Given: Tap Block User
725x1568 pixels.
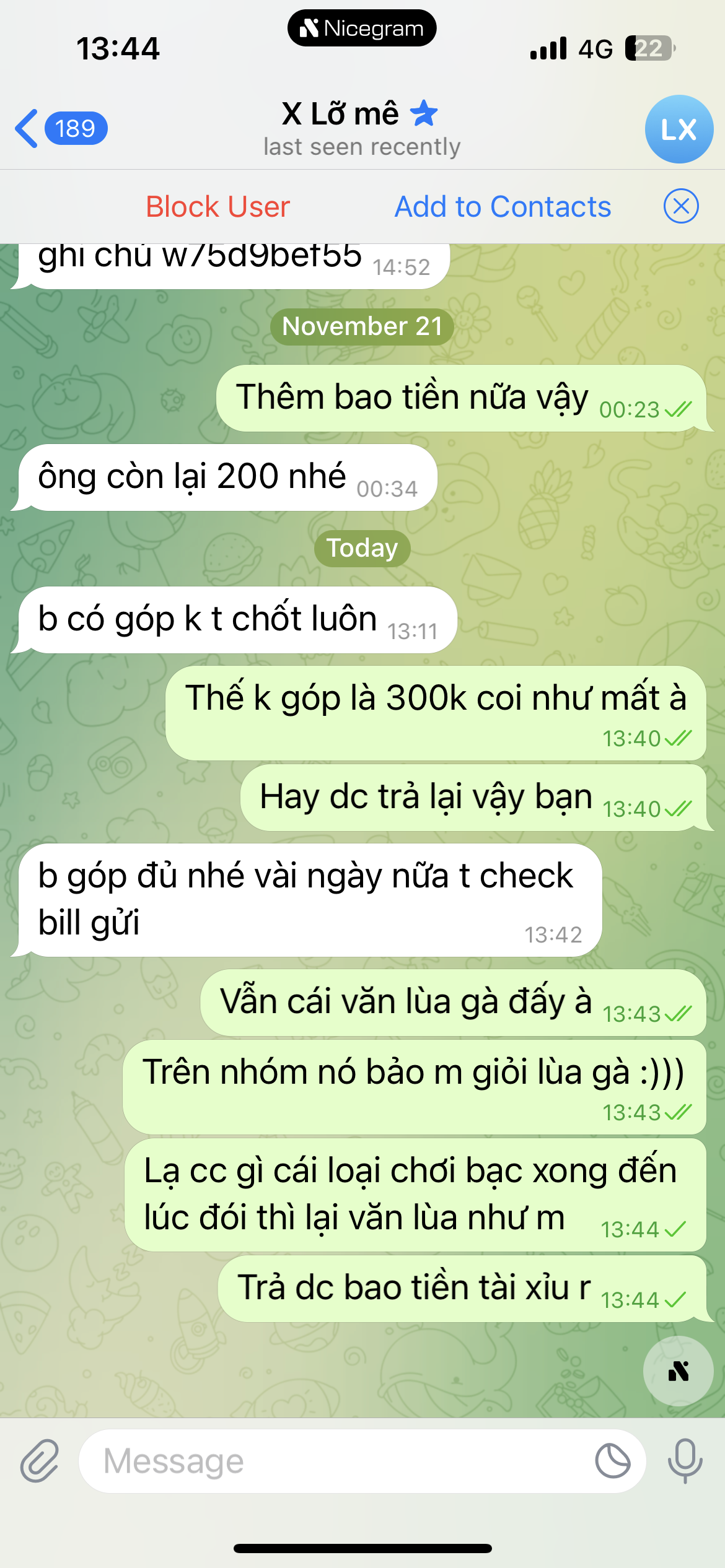Looking at the screenshot, I should pyautogui.click(x=217, y=207).
